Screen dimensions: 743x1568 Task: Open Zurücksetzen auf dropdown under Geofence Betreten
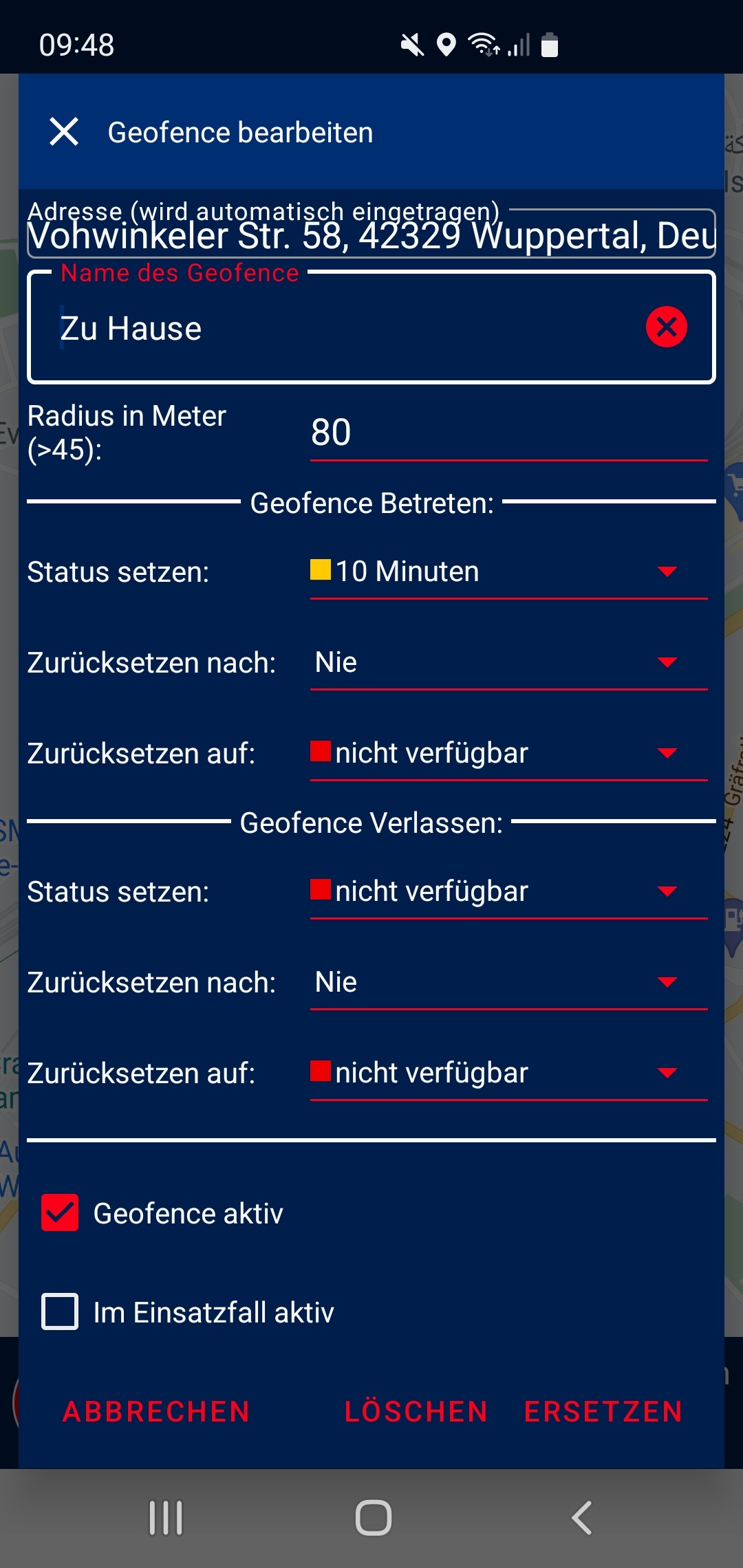[508, 753]
